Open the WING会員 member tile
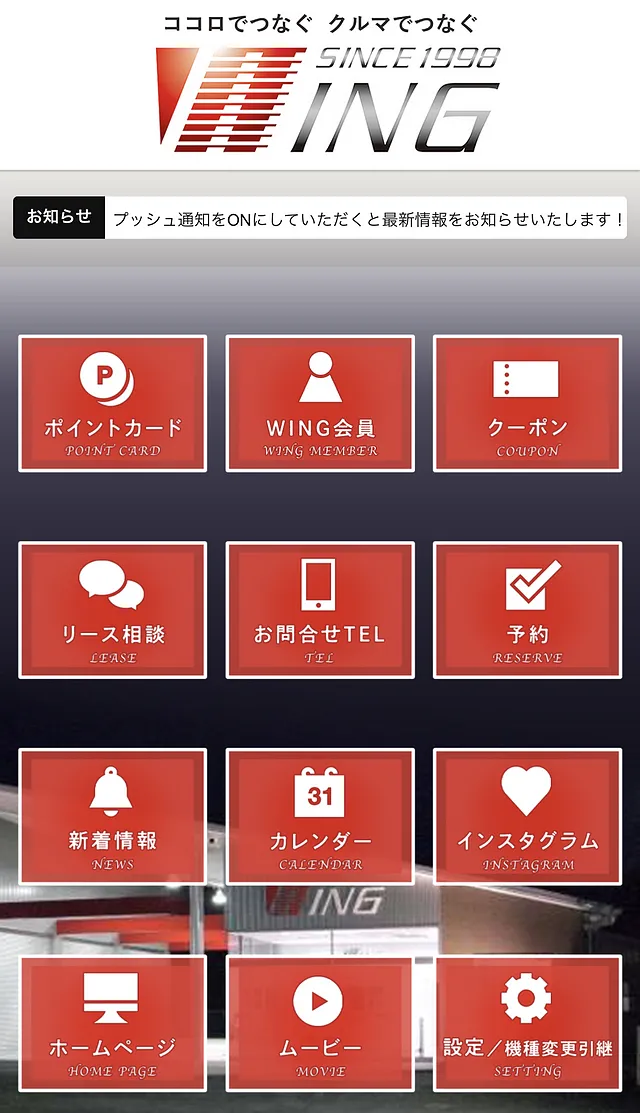 [x=320, y=403]
